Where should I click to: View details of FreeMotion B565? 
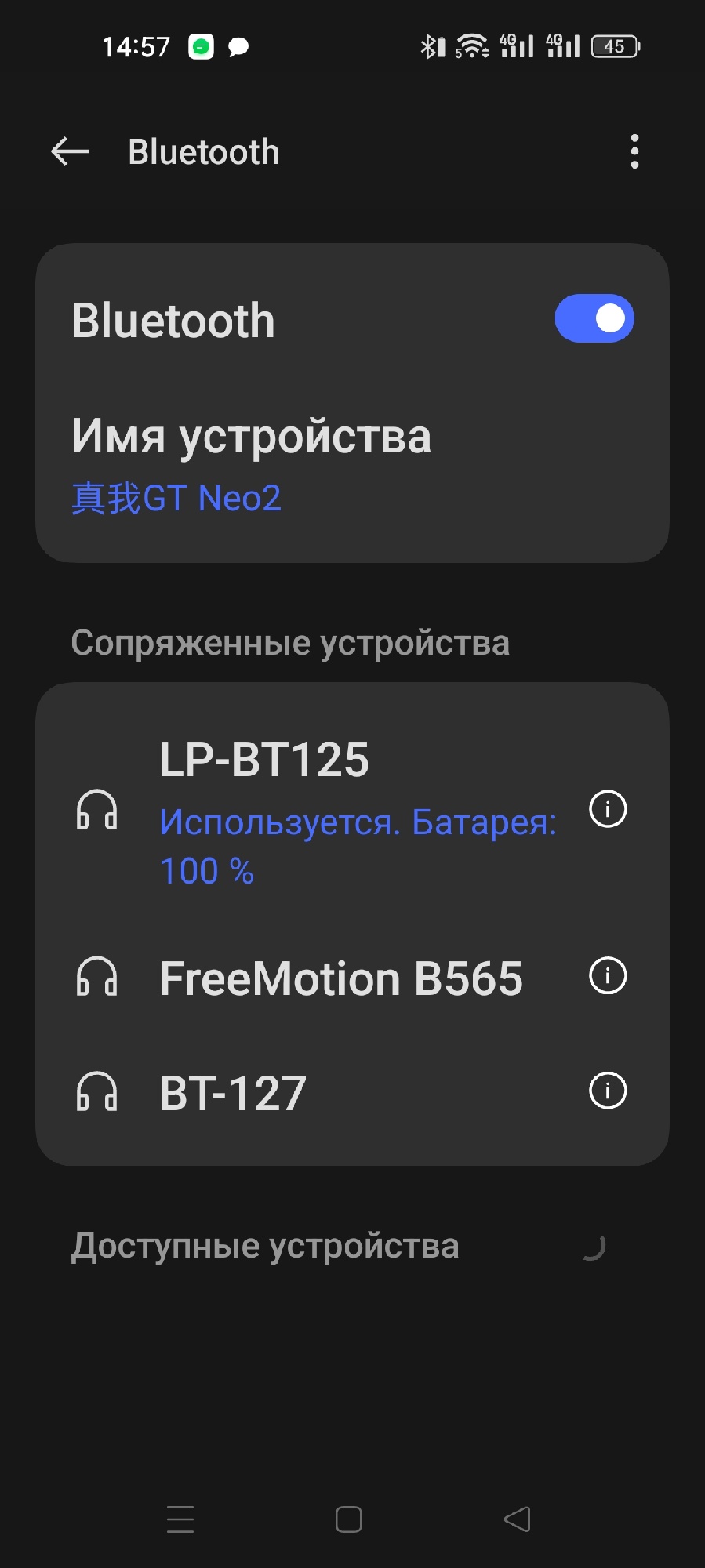pos(608,976)
